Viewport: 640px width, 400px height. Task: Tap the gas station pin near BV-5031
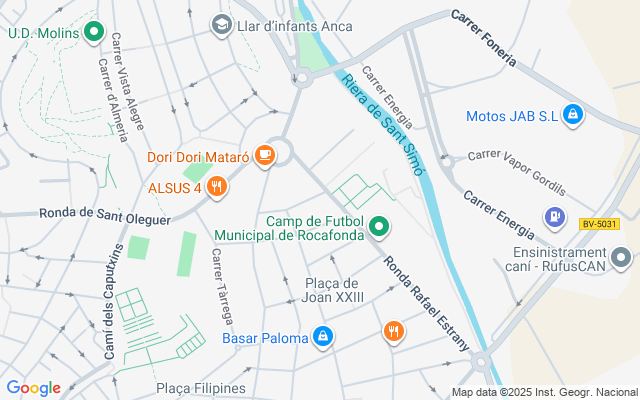pos(555,218)
